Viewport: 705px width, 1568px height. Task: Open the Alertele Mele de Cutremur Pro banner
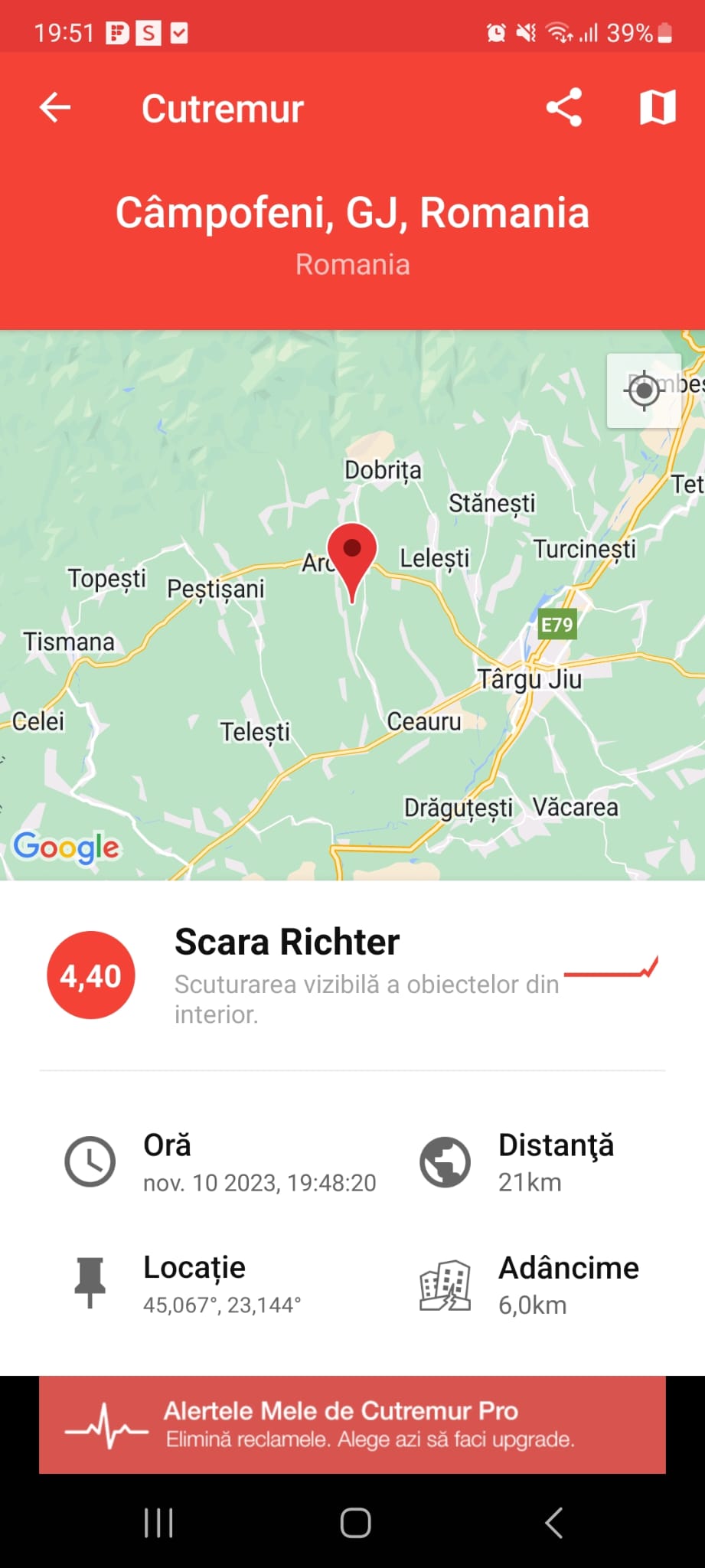[352, 1424]
